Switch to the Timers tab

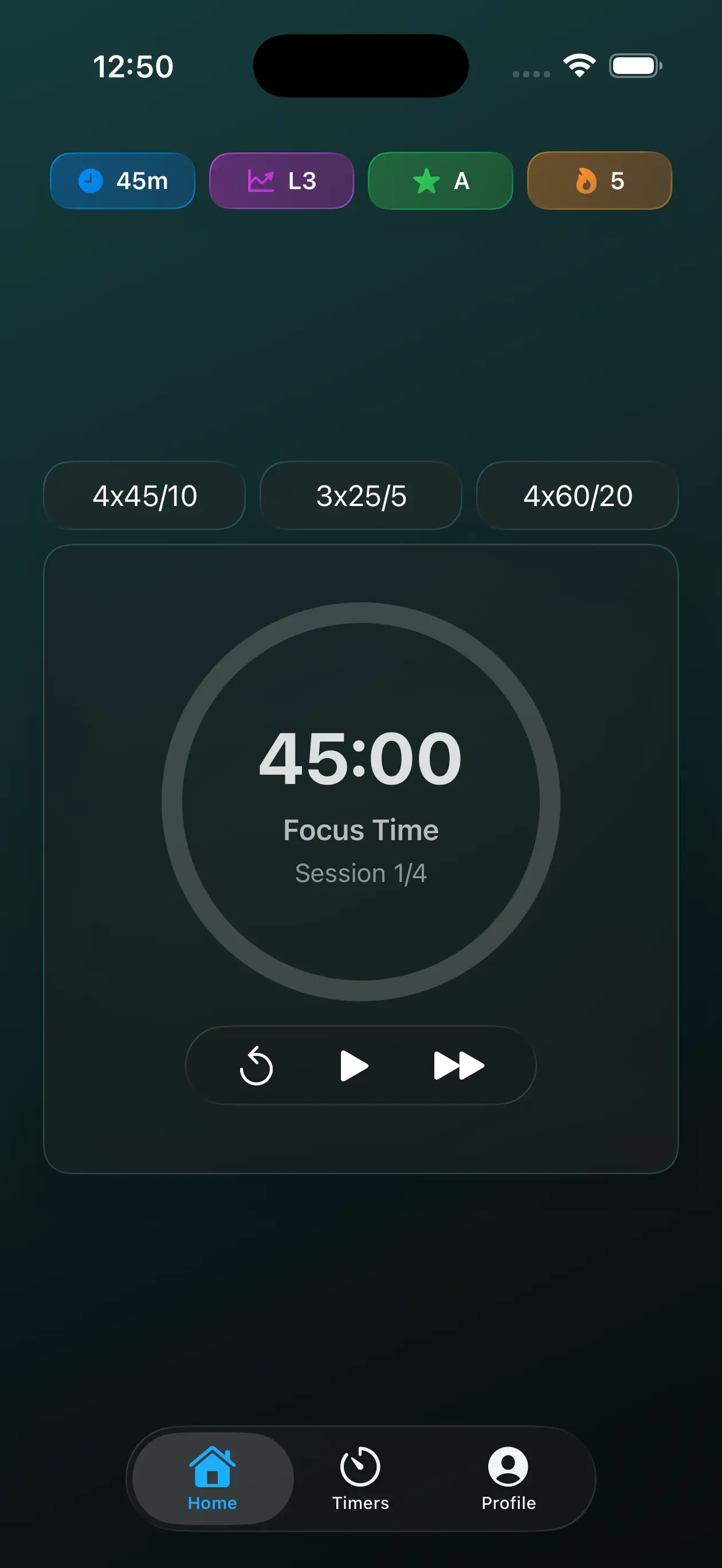(x=360, y=1478)
